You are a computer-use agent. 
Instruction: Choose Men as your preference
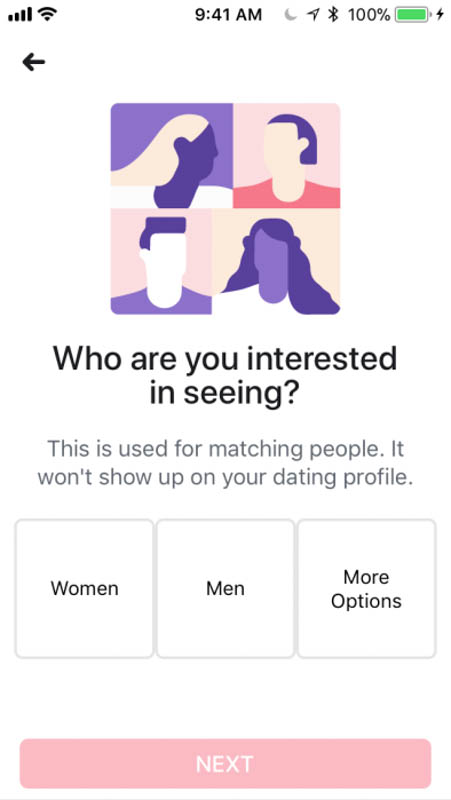[226, 588]
